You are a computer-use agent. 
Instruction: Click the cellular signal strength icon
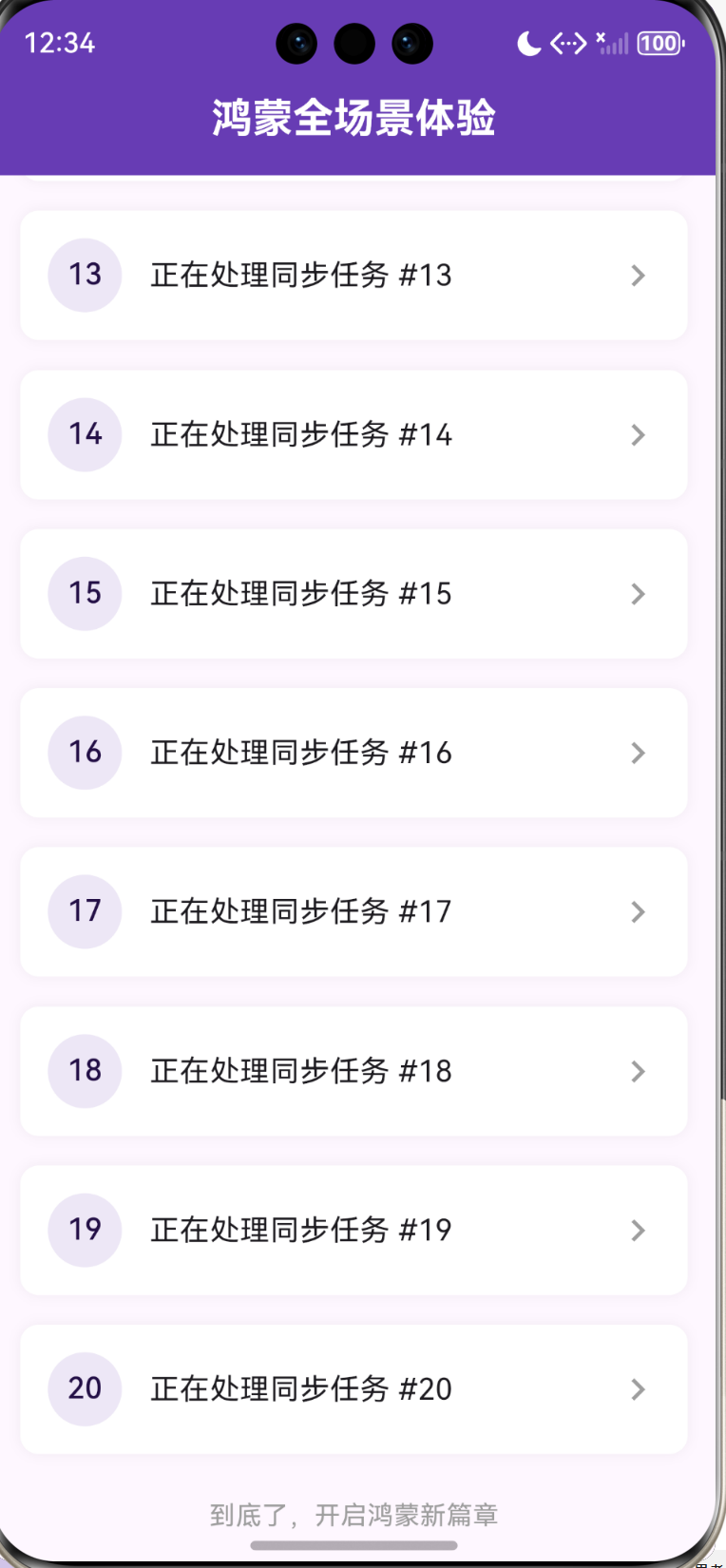pos(612,44)
